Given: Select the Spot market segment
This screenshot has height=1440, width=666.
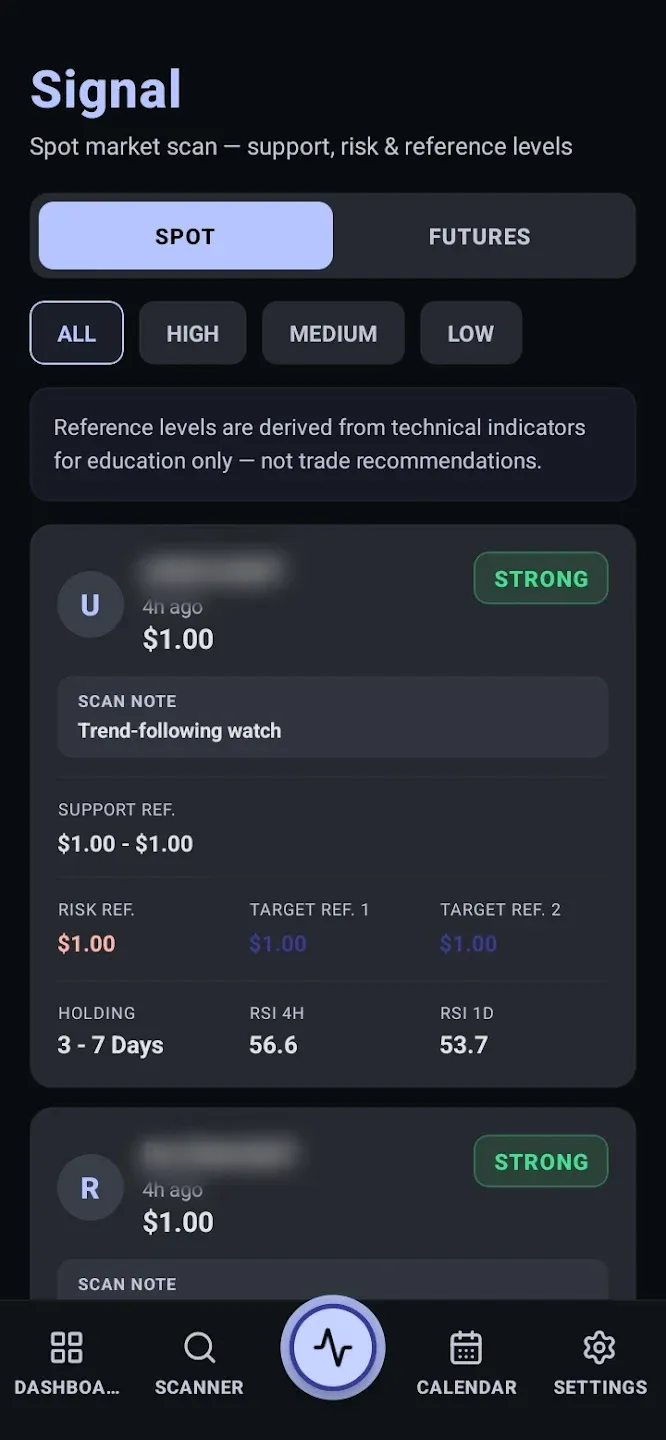Looking at the screenshot, I should click(x=185, y=236).
